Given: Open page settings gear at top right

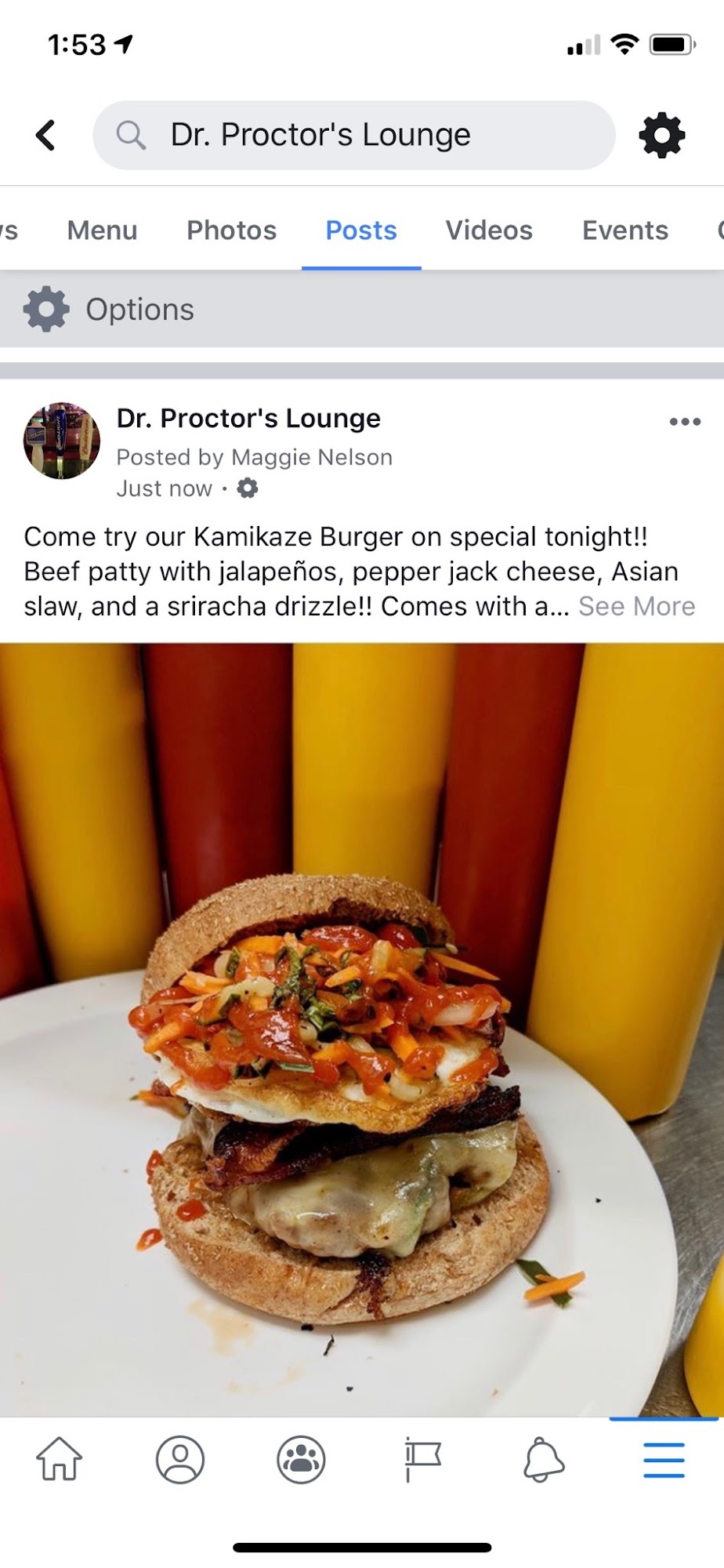Looking at the screenshot, I should (x=662, y=135).
